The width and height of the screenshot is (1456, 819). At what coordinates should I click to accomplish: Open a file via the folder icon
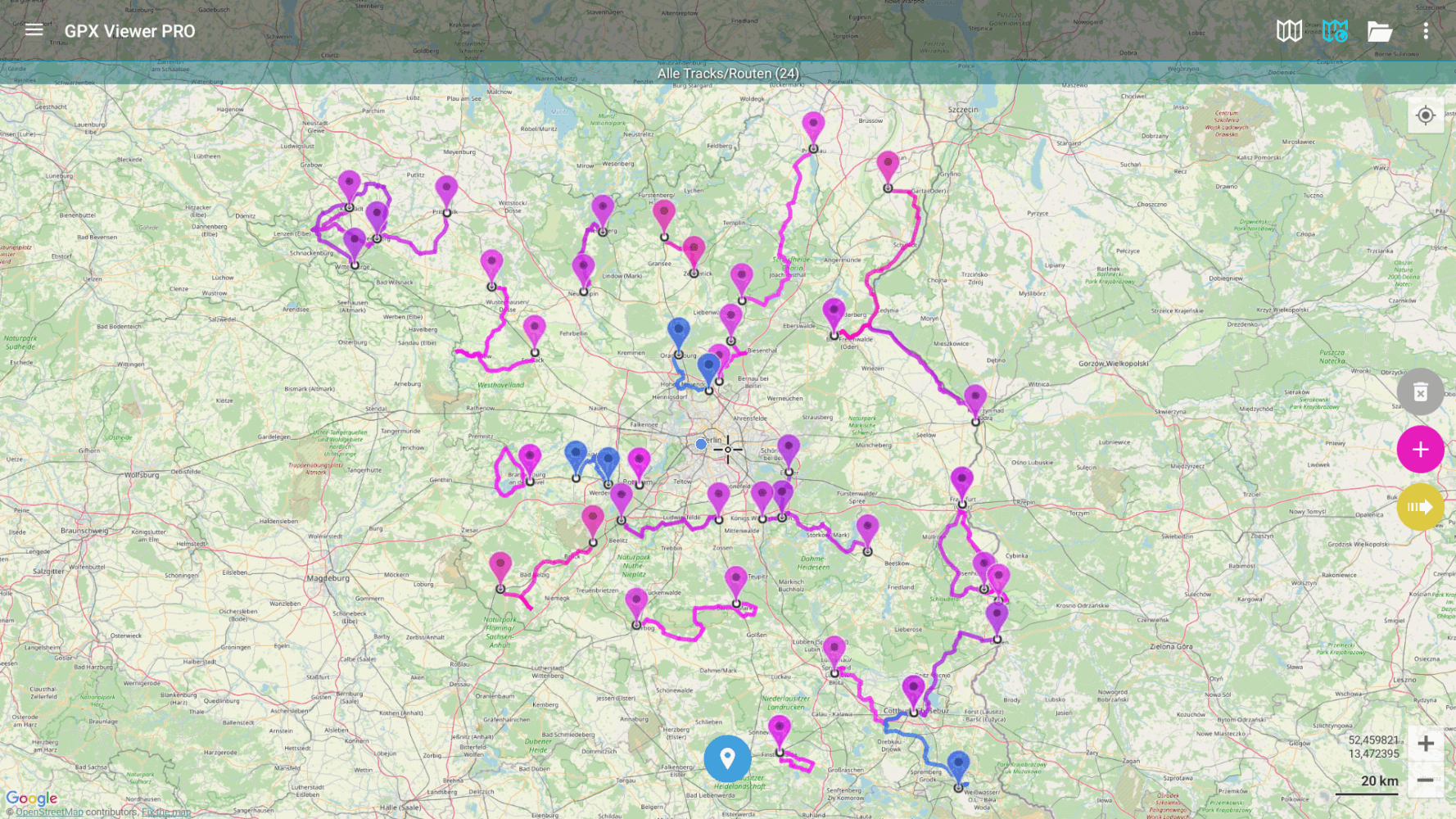click(x=1380, y=31)
